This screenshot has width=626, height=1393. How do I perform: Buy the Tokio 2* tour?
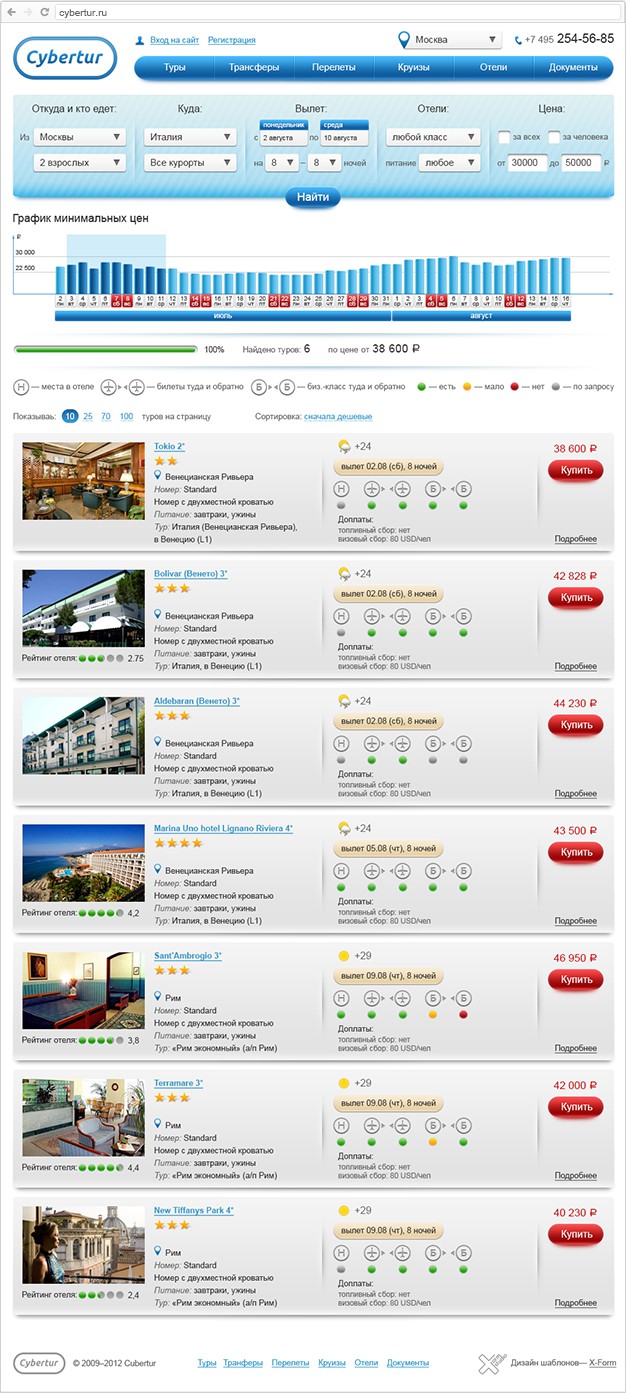[575, 470]
